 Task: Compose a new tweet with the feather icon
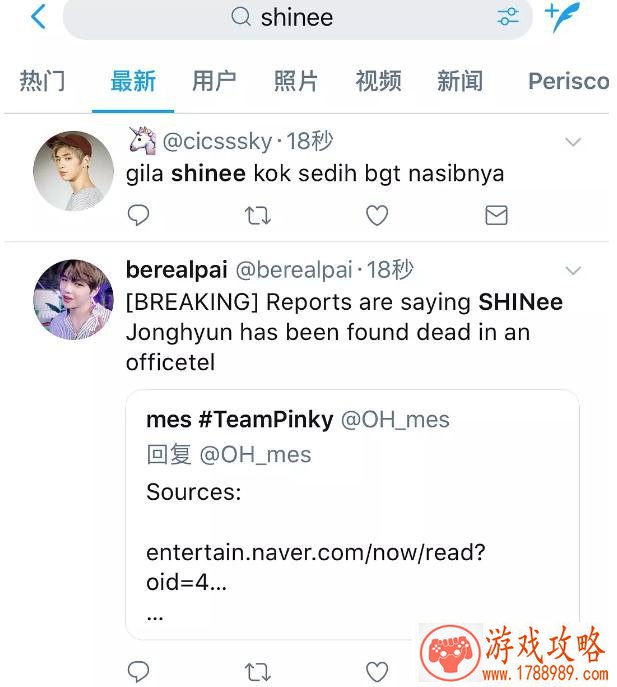click(563, 17)
